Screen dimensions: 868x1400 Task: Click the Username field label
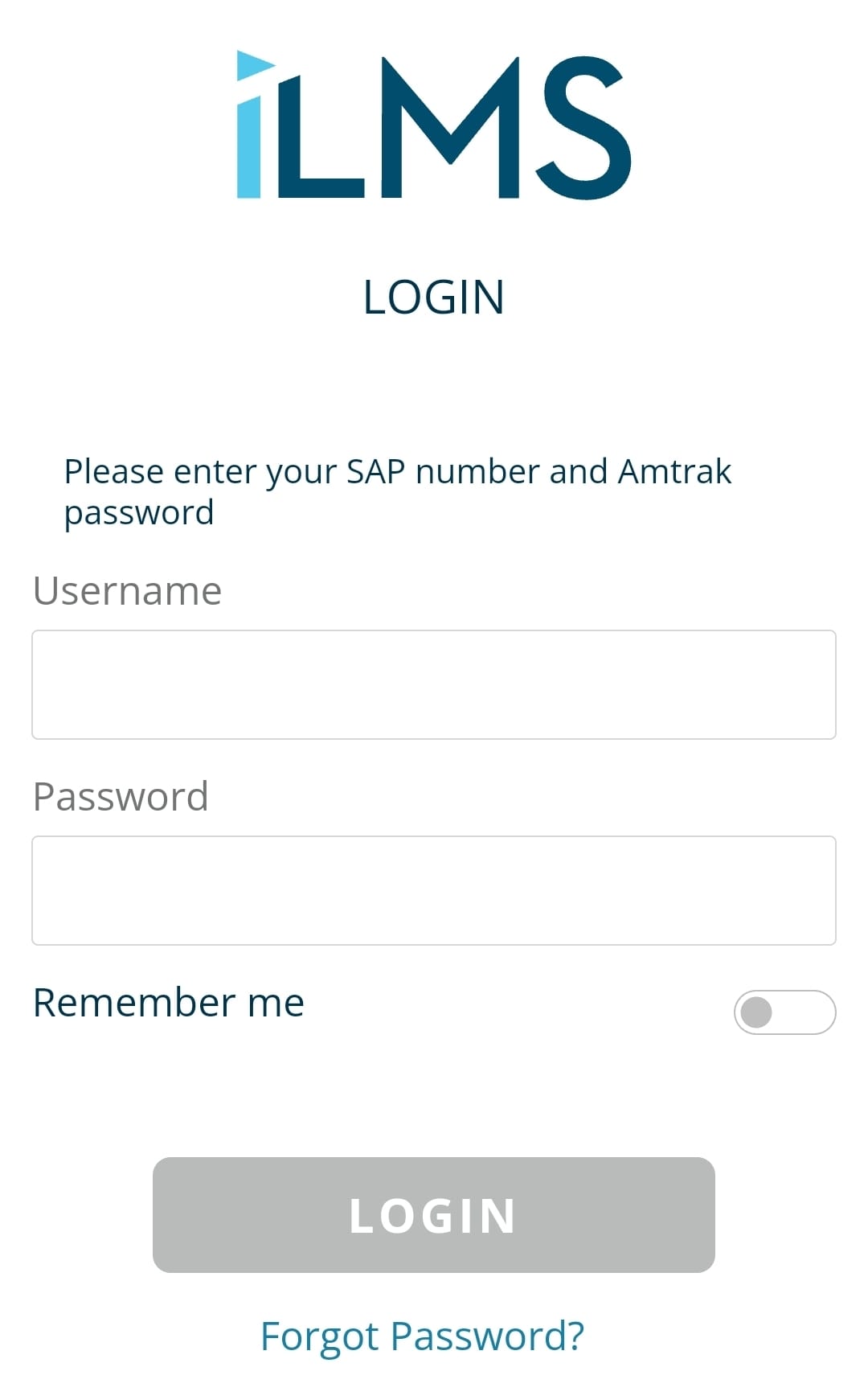(127, 590)
